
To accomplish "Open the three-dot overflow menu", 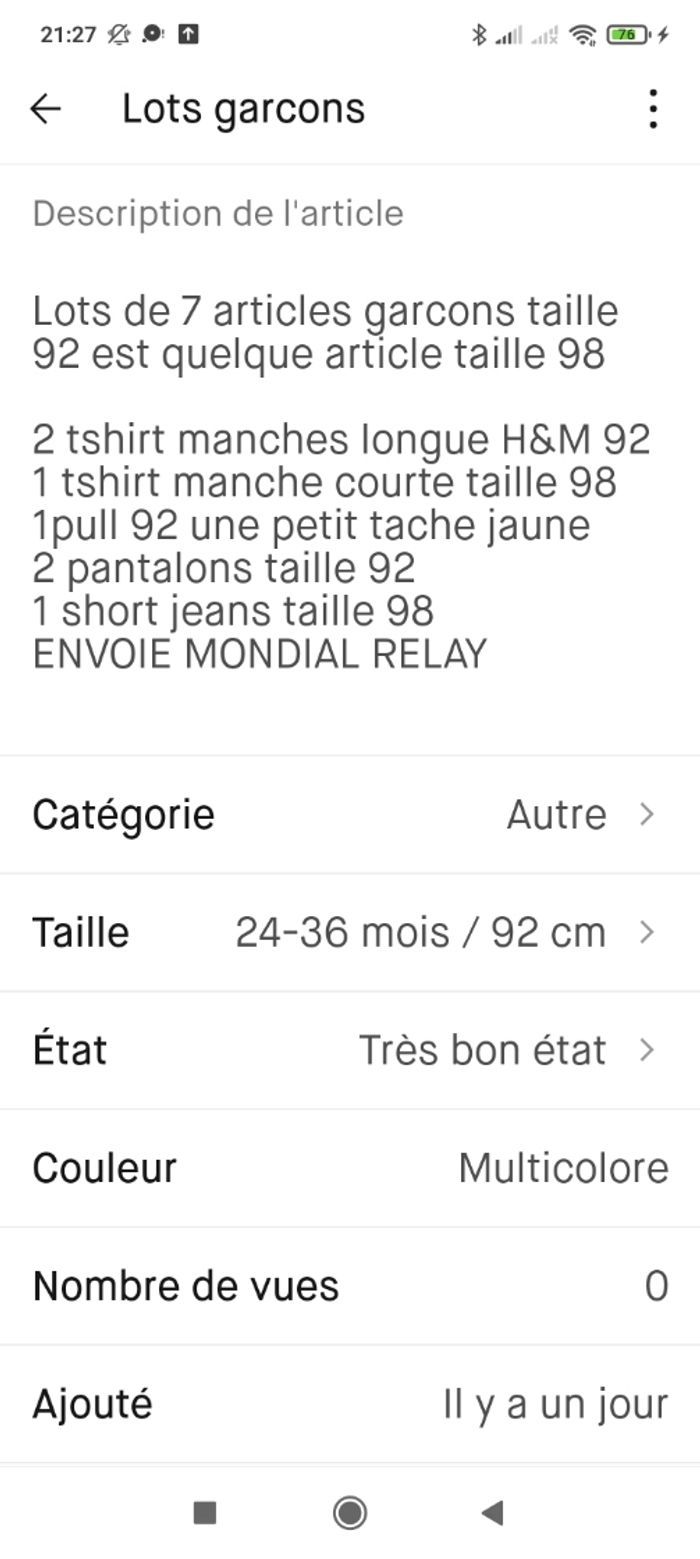I will click(653, 109).
